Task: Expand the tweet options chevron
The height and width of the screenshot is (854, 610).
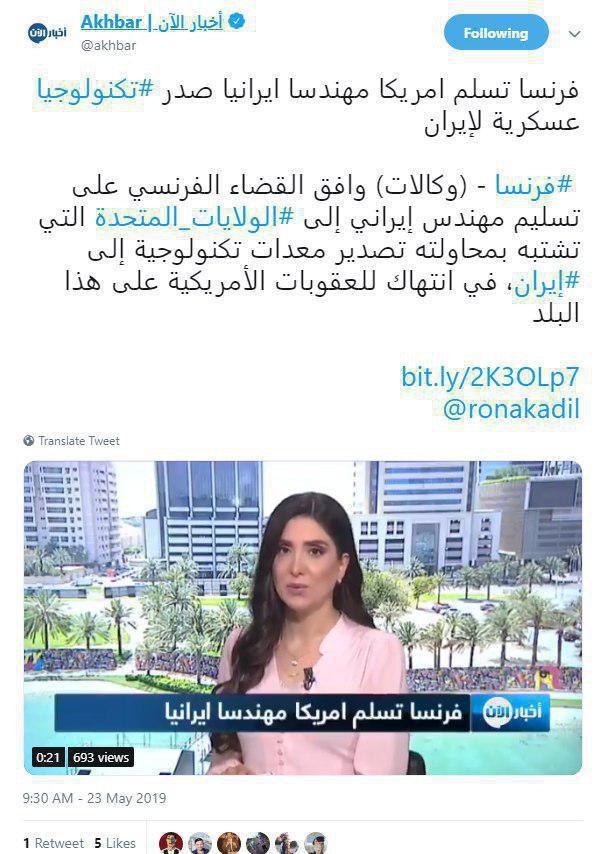Action: click(x=574, y=34)
